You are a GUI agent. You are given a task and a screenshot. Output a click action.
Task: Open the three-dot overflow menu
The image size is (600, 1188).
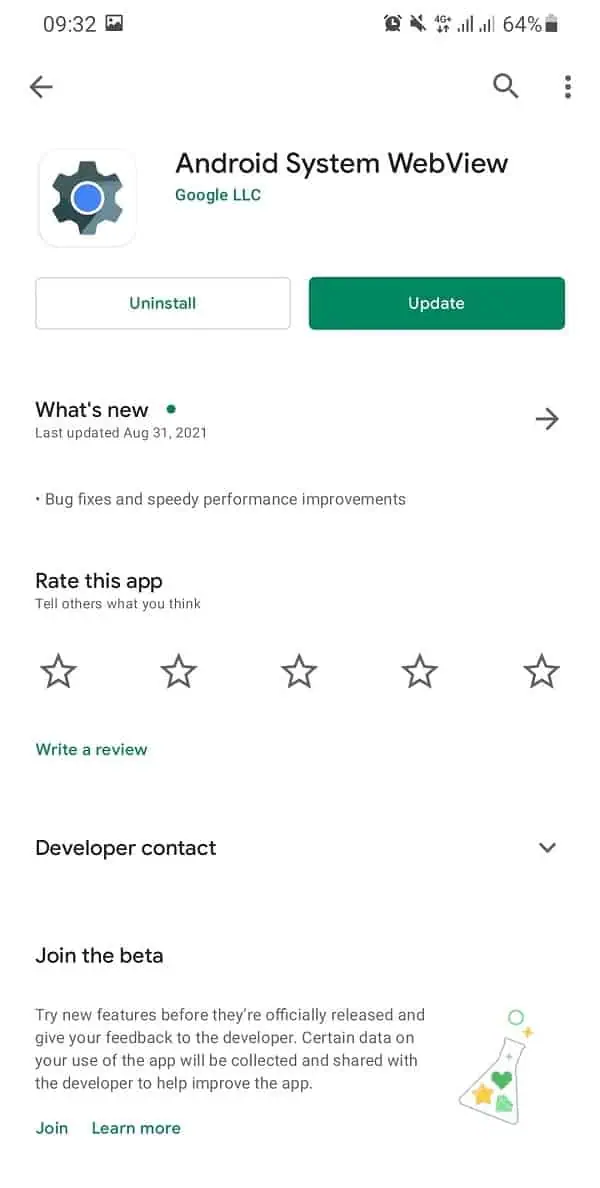pyautogui.click(x=567, y=87)
